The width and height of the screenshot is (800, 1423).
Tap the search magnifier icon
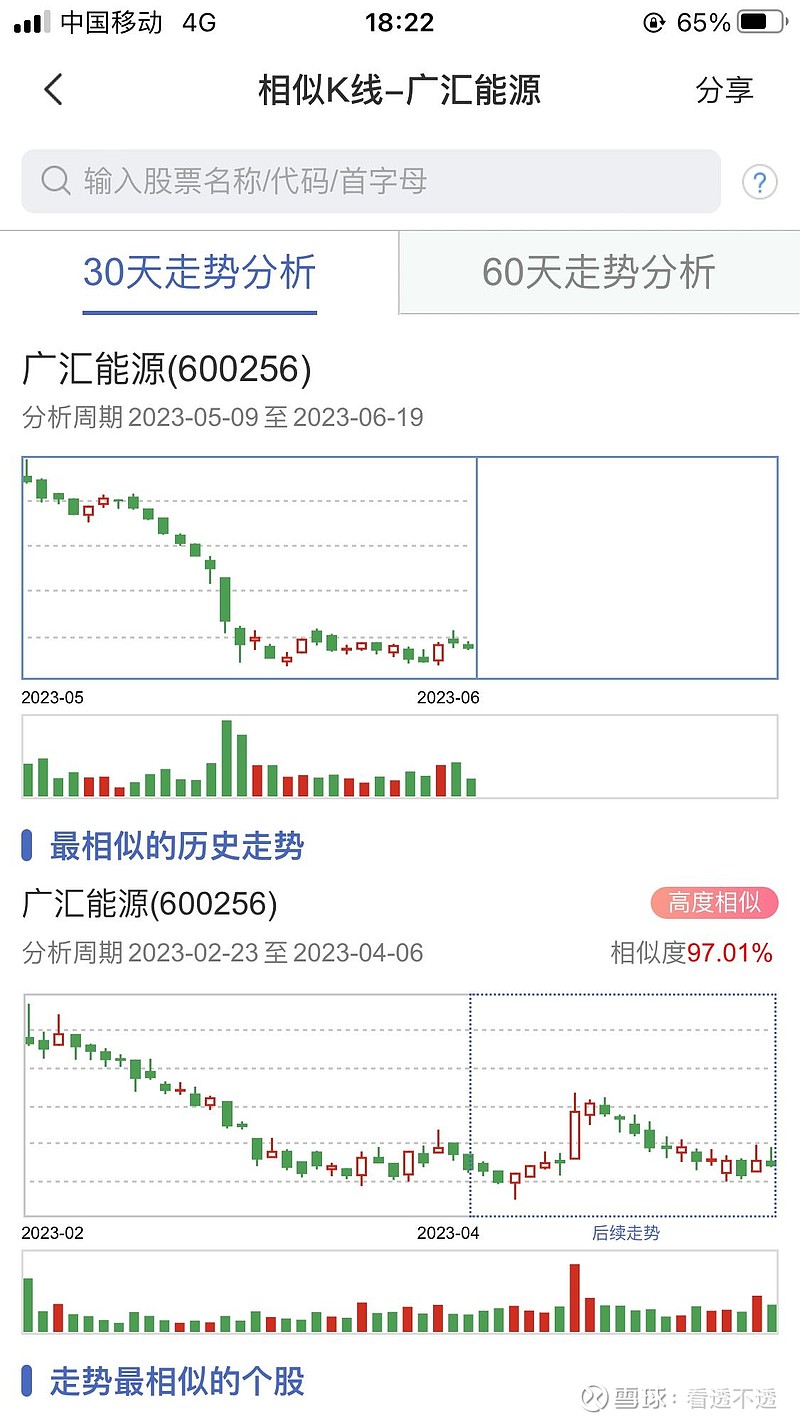[x=55, y=181]
